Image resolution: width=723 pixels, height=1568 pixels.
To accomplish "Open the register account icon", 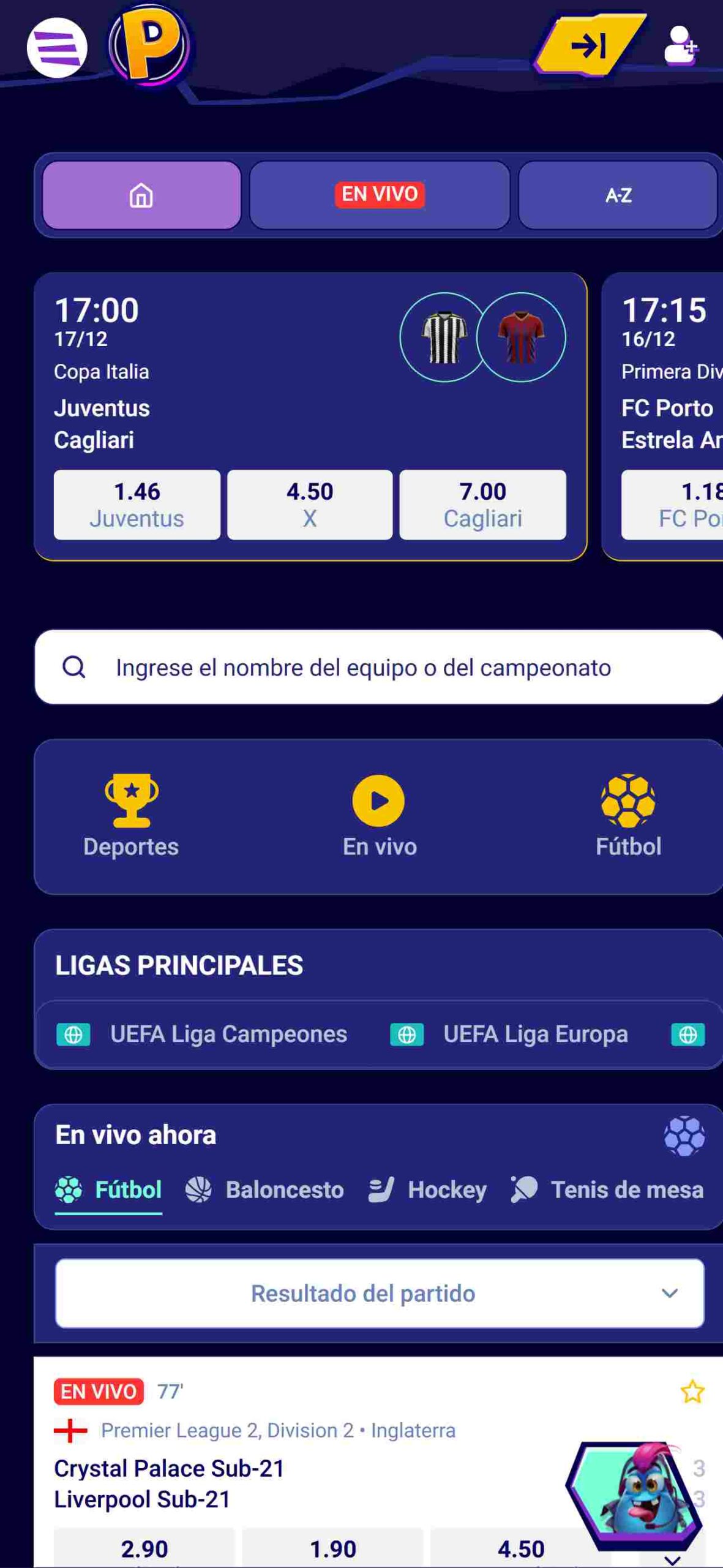I will [681, 45].
